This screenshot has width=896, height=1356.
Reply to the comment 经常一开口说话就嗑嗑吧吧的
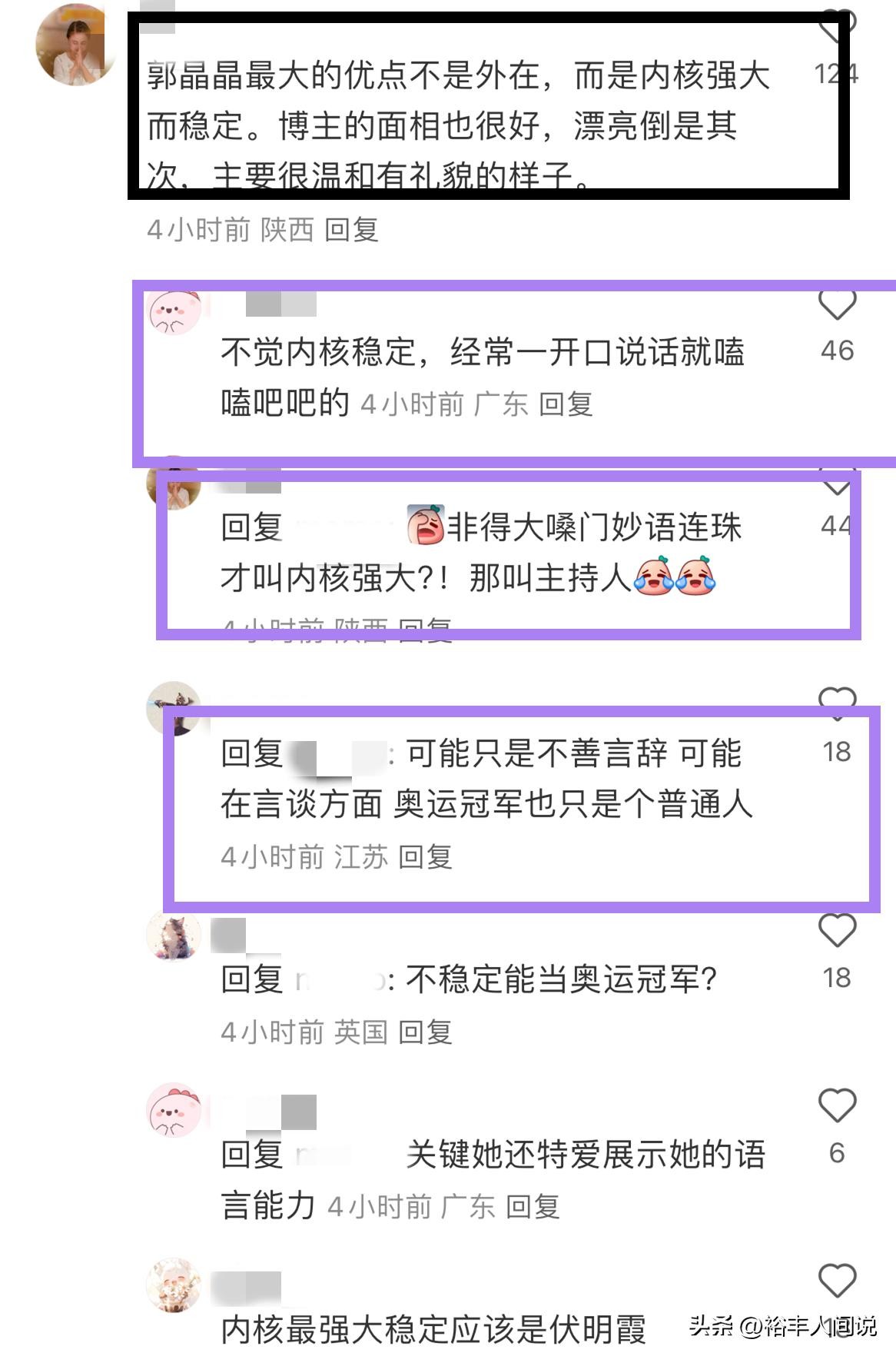566,404
